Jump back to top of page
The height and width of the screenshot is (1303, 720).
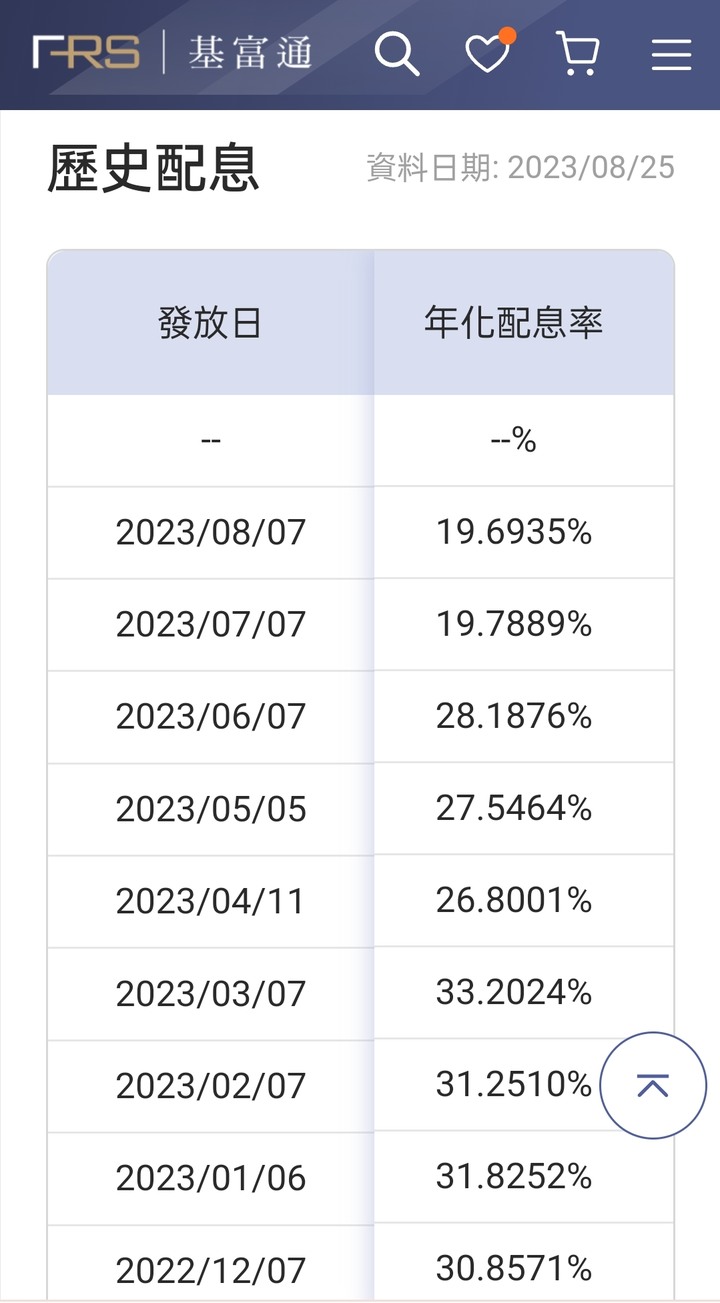coord(653,1086)
